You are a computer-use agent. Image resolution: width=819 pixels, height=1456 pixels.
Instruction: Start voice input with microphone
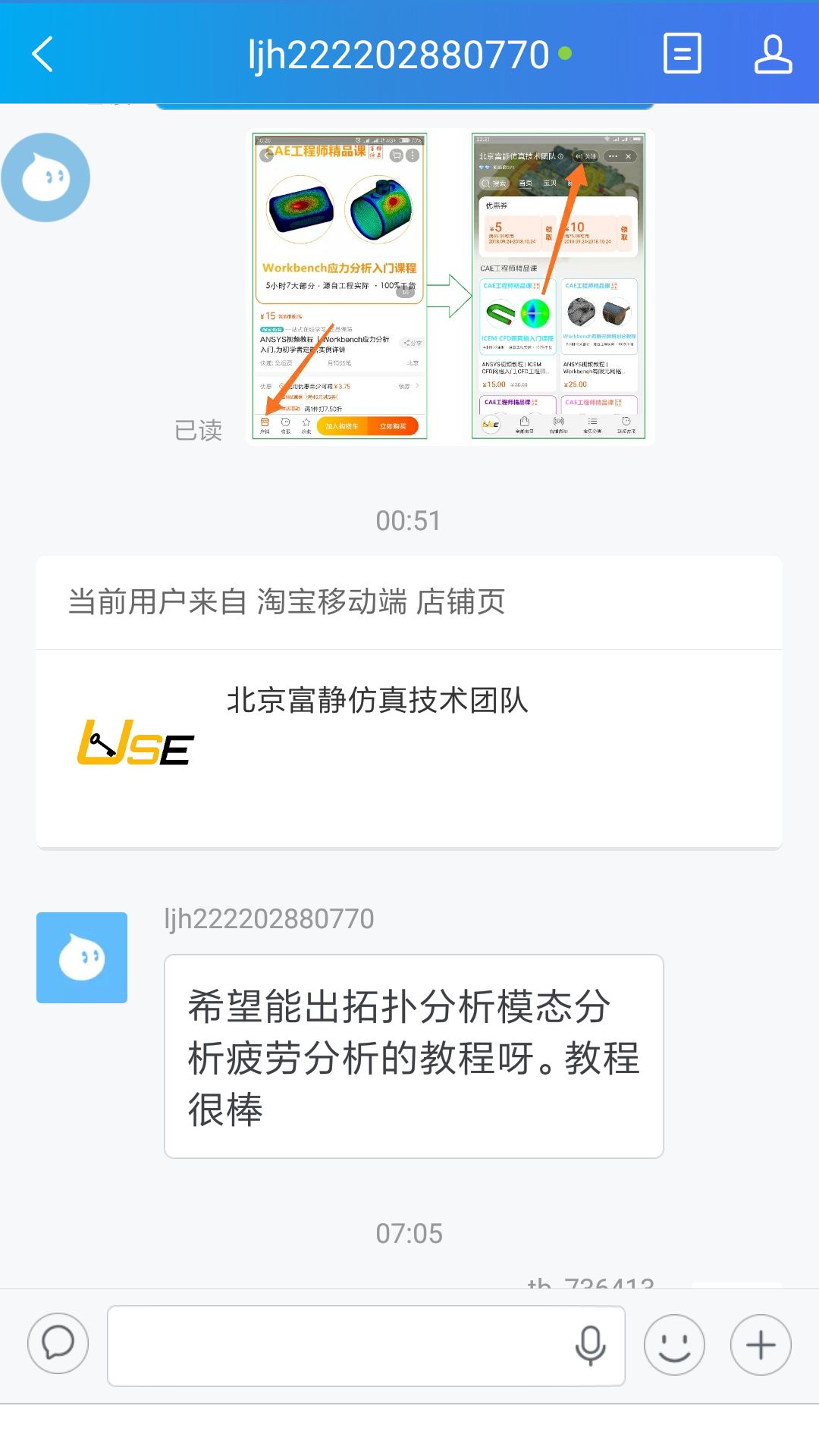click(590, 1345)
